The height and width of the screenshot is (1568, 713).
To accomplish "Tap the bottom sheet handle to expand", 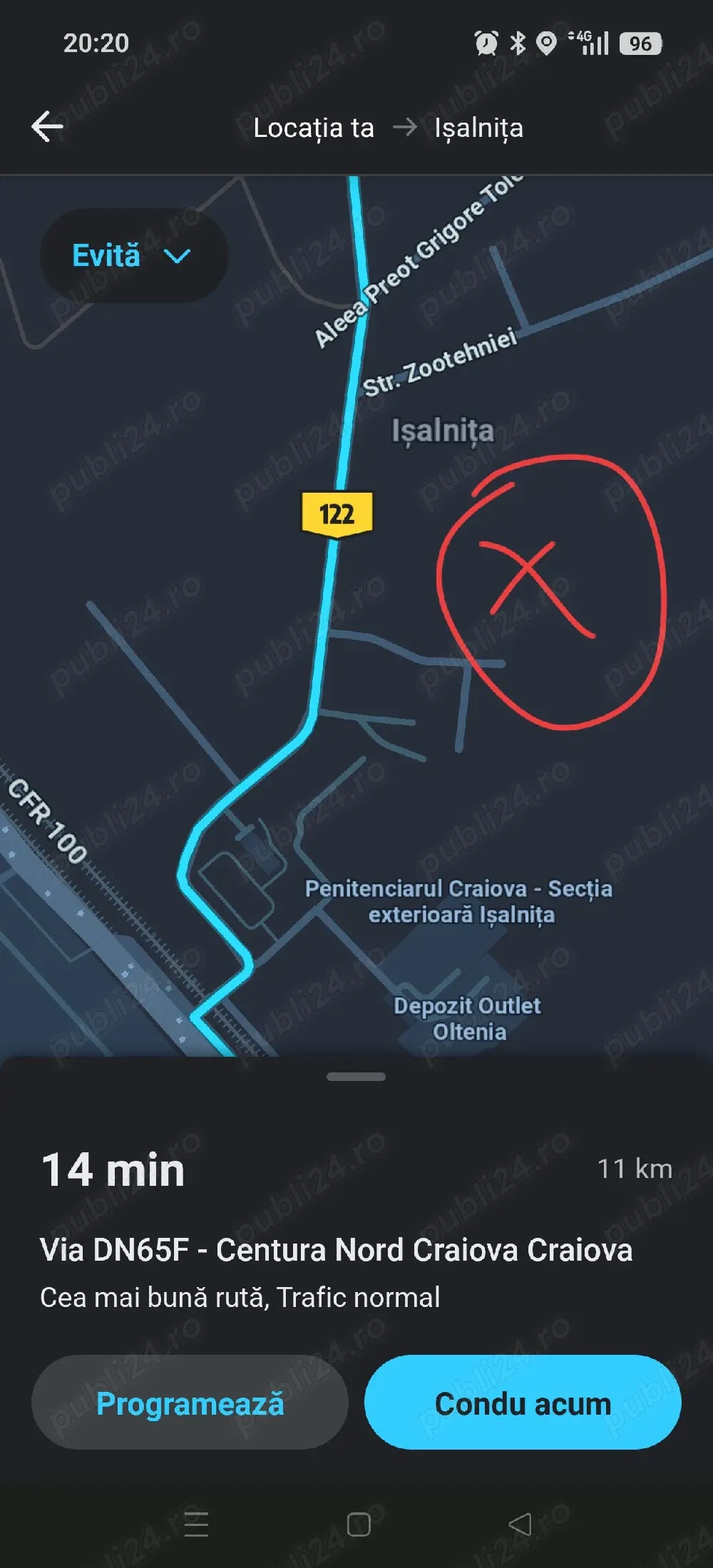I will pyautogui.click(x=356, y=1077).
